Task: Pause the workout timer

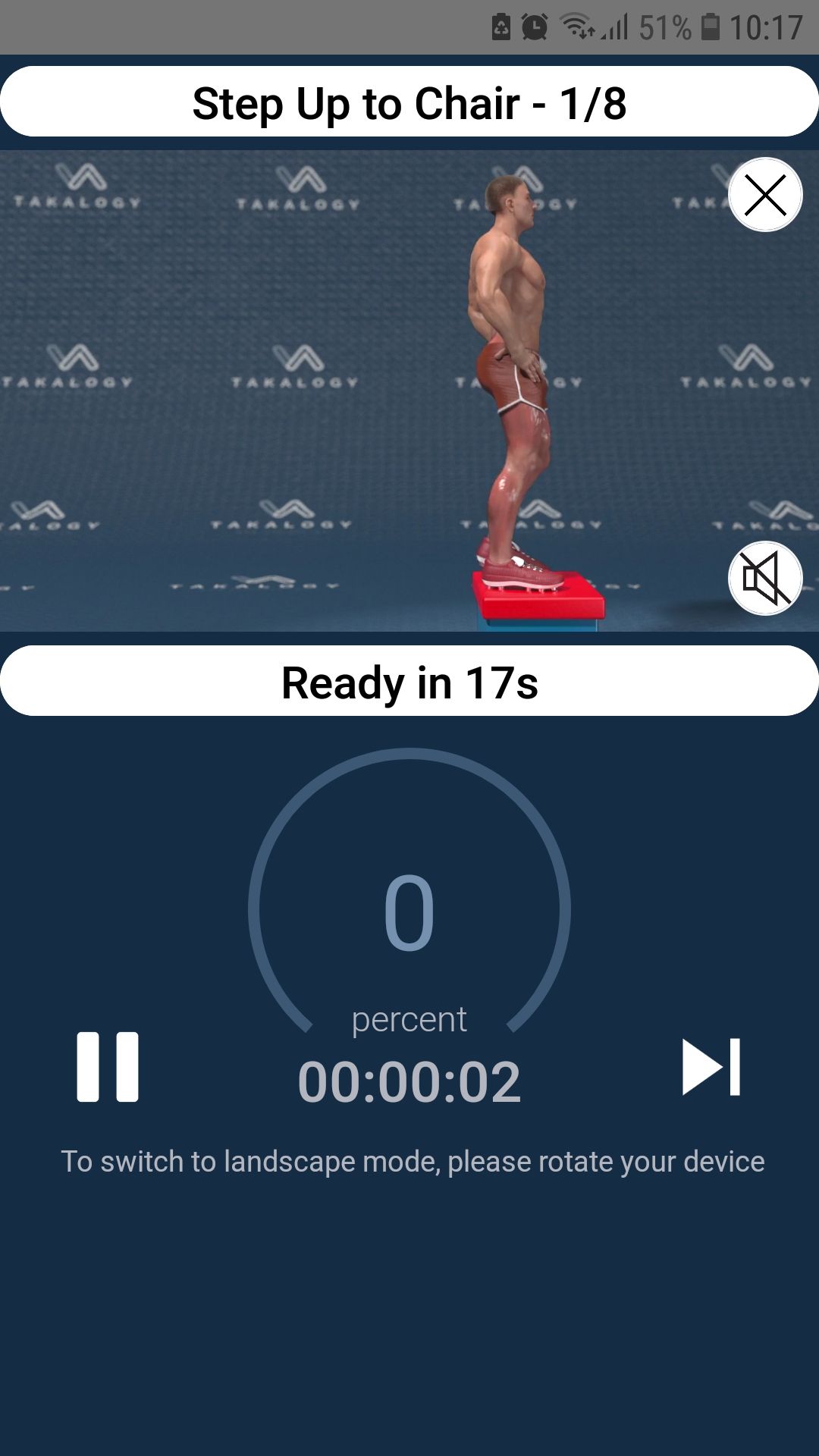Action: tap(108, 1066)
